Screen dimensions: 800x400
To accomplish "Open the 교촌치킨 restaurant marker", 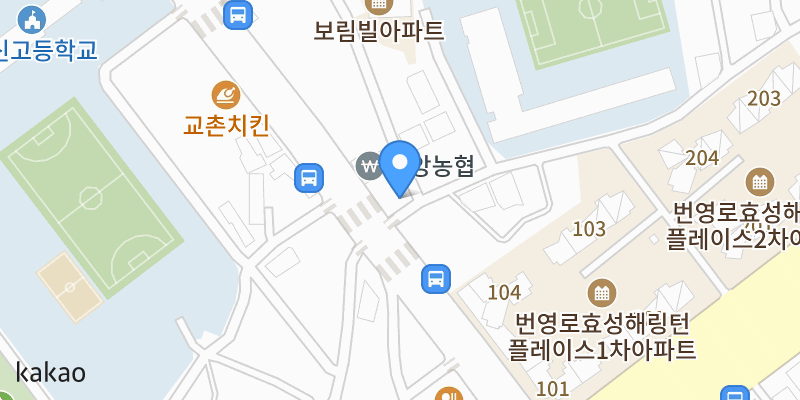I will click(226, 95).
